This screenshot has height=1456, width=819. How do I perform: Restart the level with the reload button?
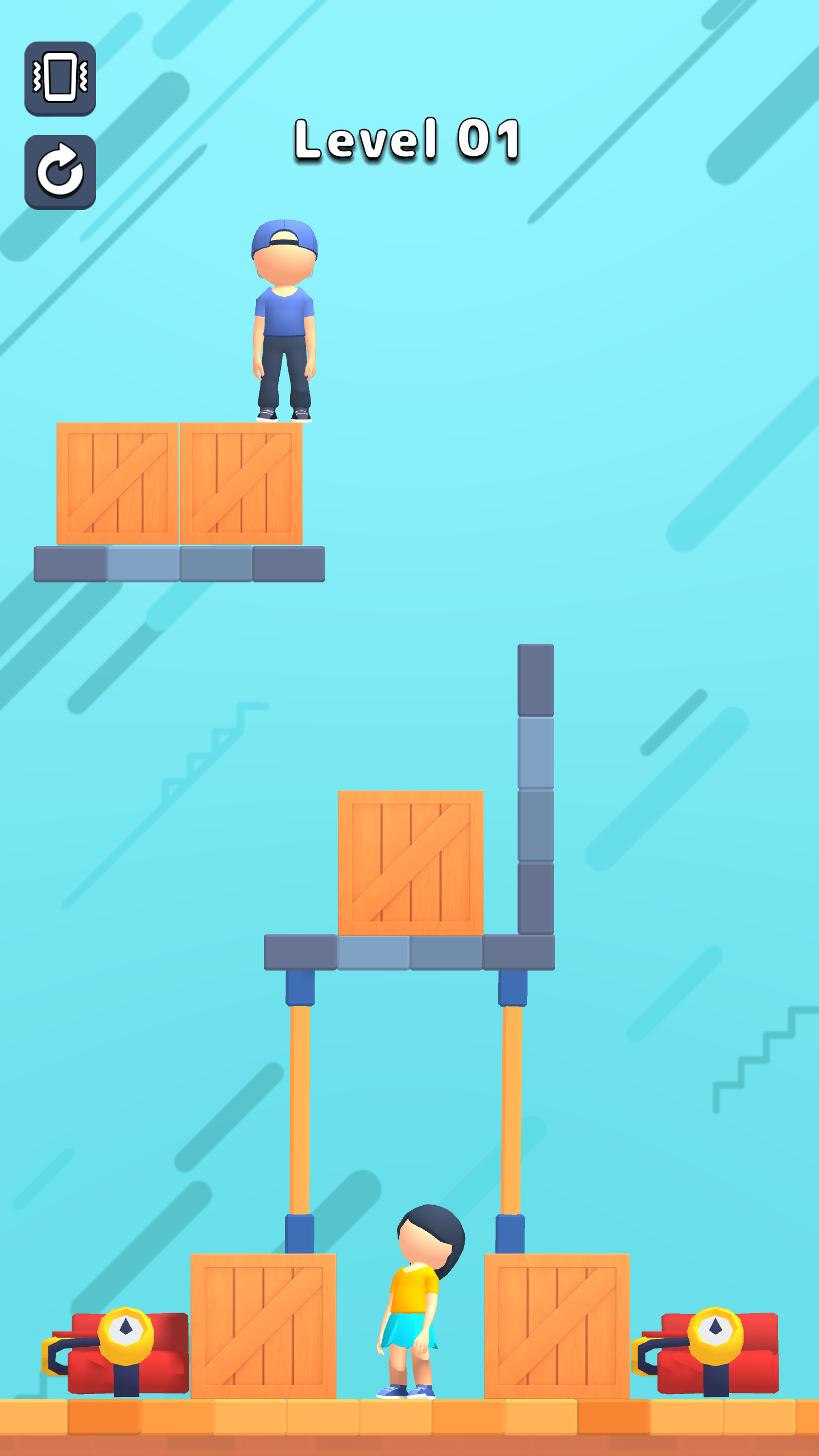tap(60, 172)
